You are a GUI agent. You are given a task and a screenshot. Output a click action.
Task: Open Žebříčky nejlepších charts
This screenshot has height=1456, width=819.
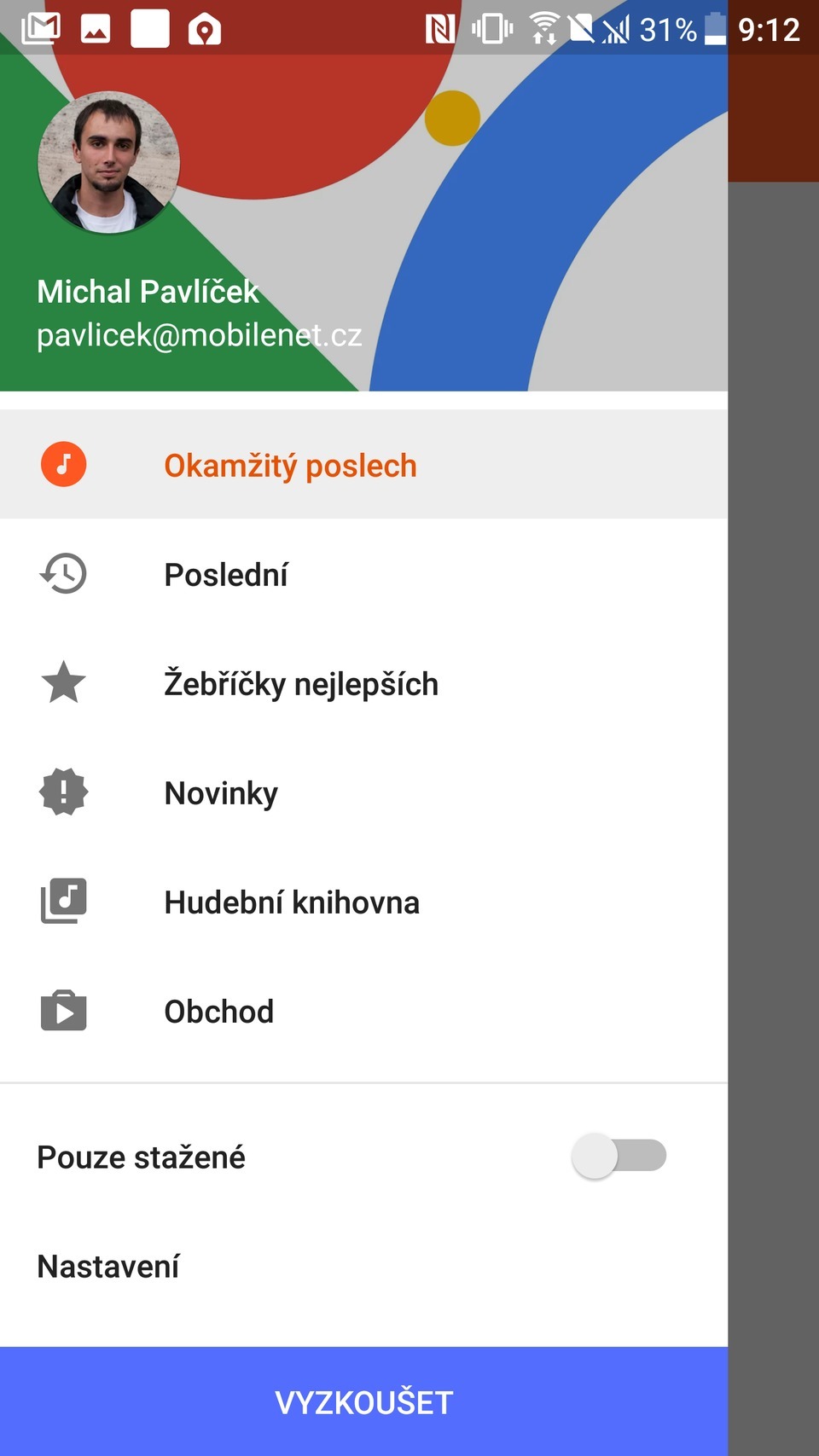point(300,684)
